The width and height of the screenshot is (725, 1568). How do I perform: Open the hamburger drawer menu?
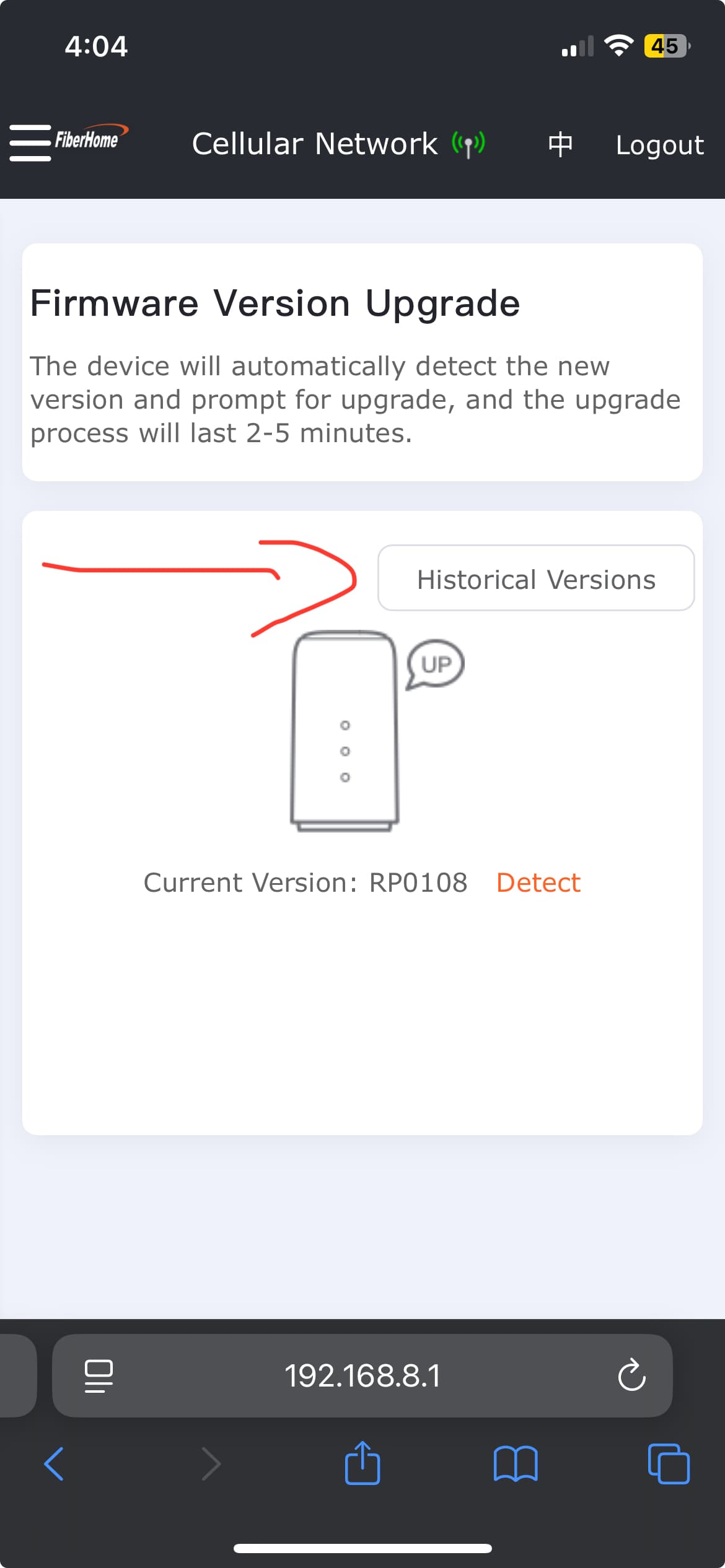[x=30, y=143]
